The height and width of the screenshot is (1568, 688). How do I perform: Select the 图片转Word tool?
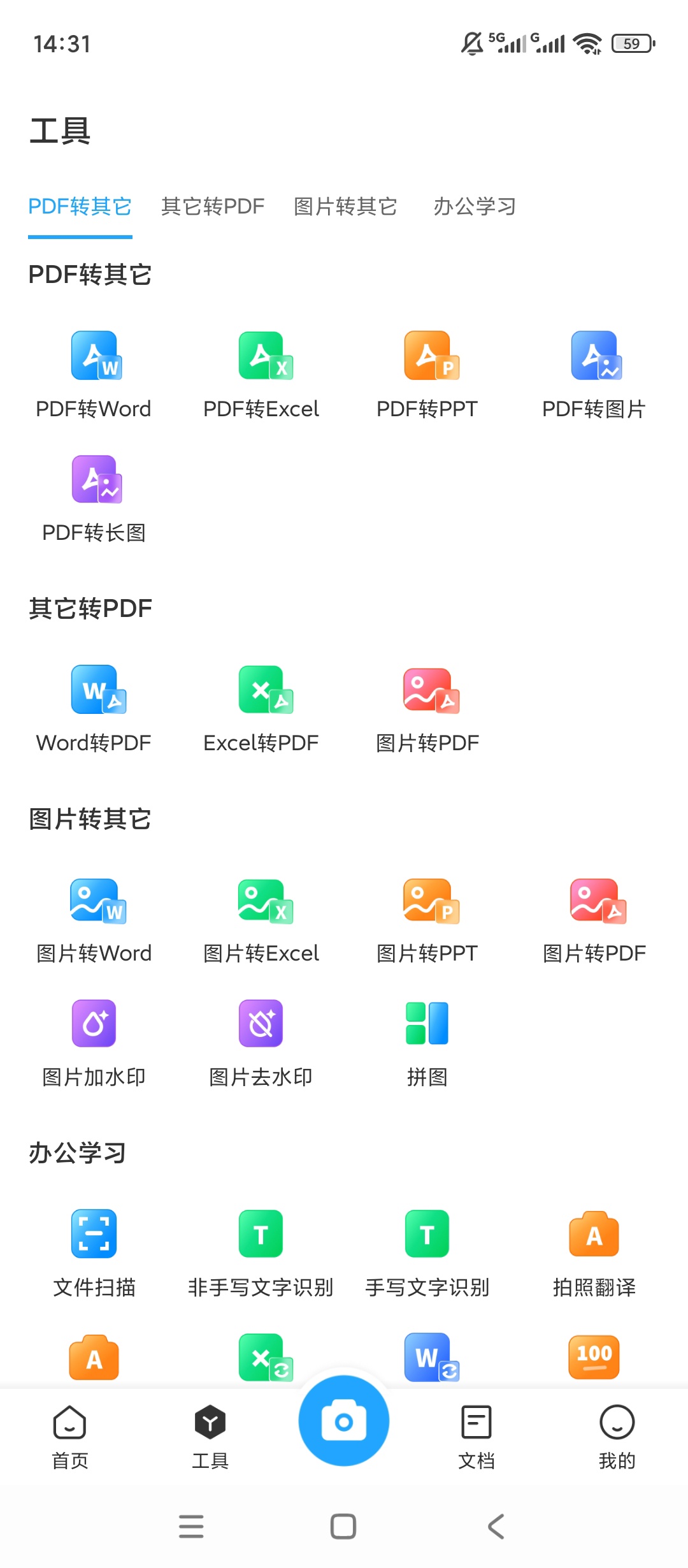click(94, 919)
